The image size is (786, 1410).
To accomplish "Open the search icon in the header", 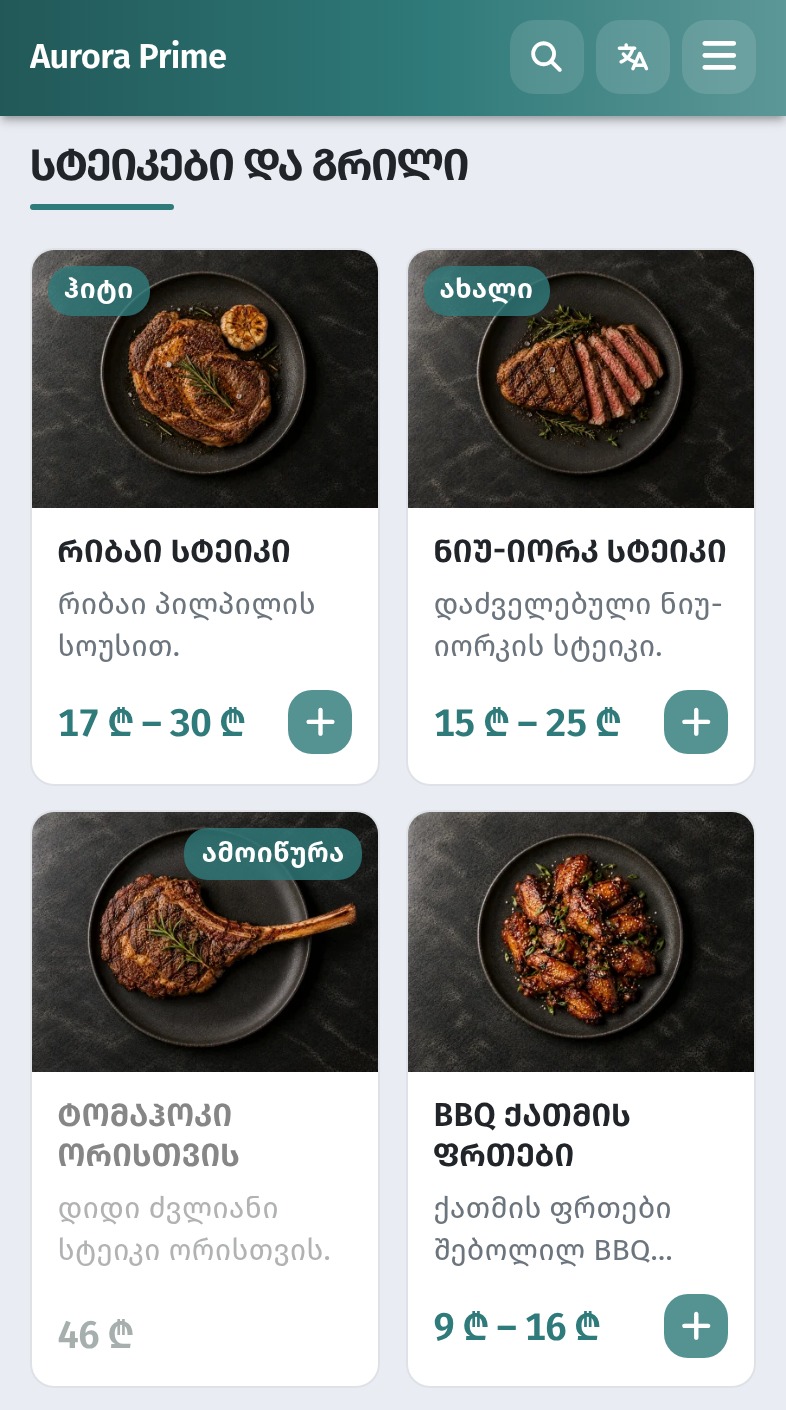I will point(547,57).
